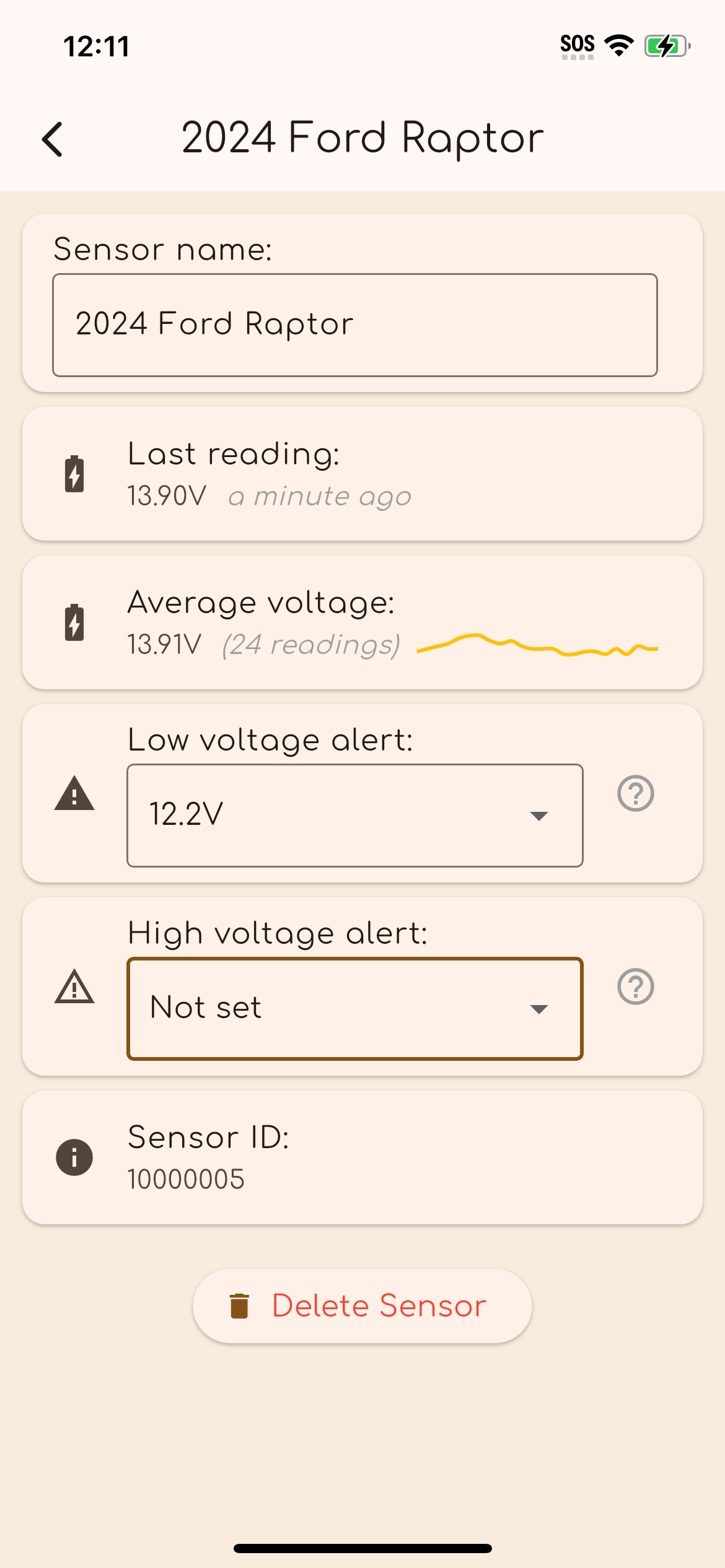Tap the battery icon beside Last reading
725x1568 pixels.
74,473
